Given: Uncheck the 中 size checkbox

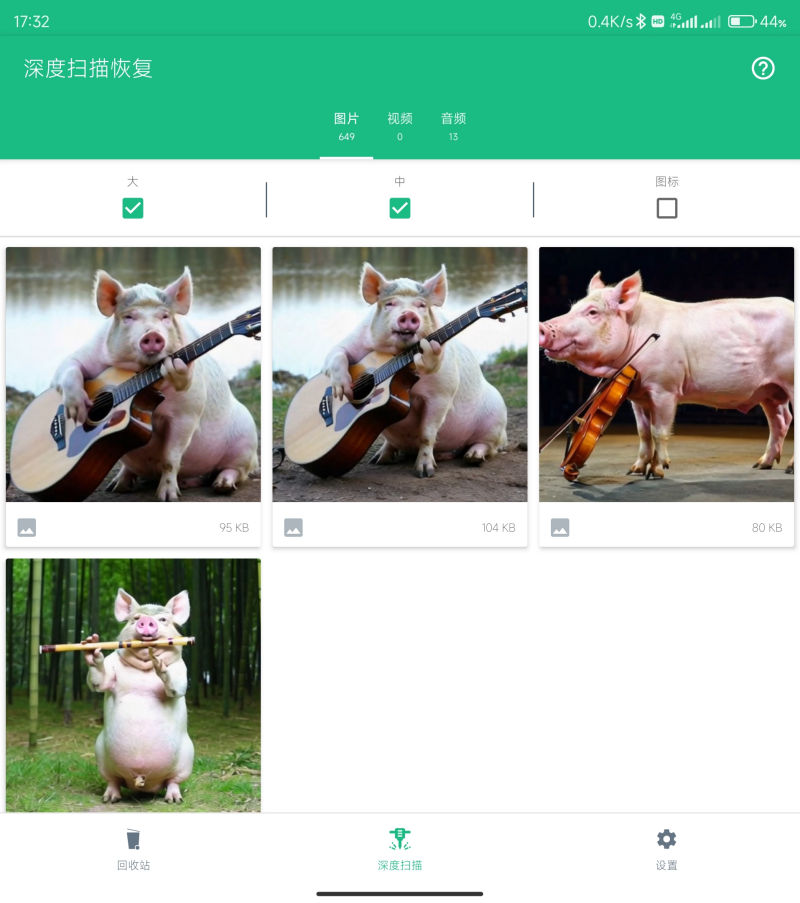Looking at the screenshot, I should (x=400, y=208).
